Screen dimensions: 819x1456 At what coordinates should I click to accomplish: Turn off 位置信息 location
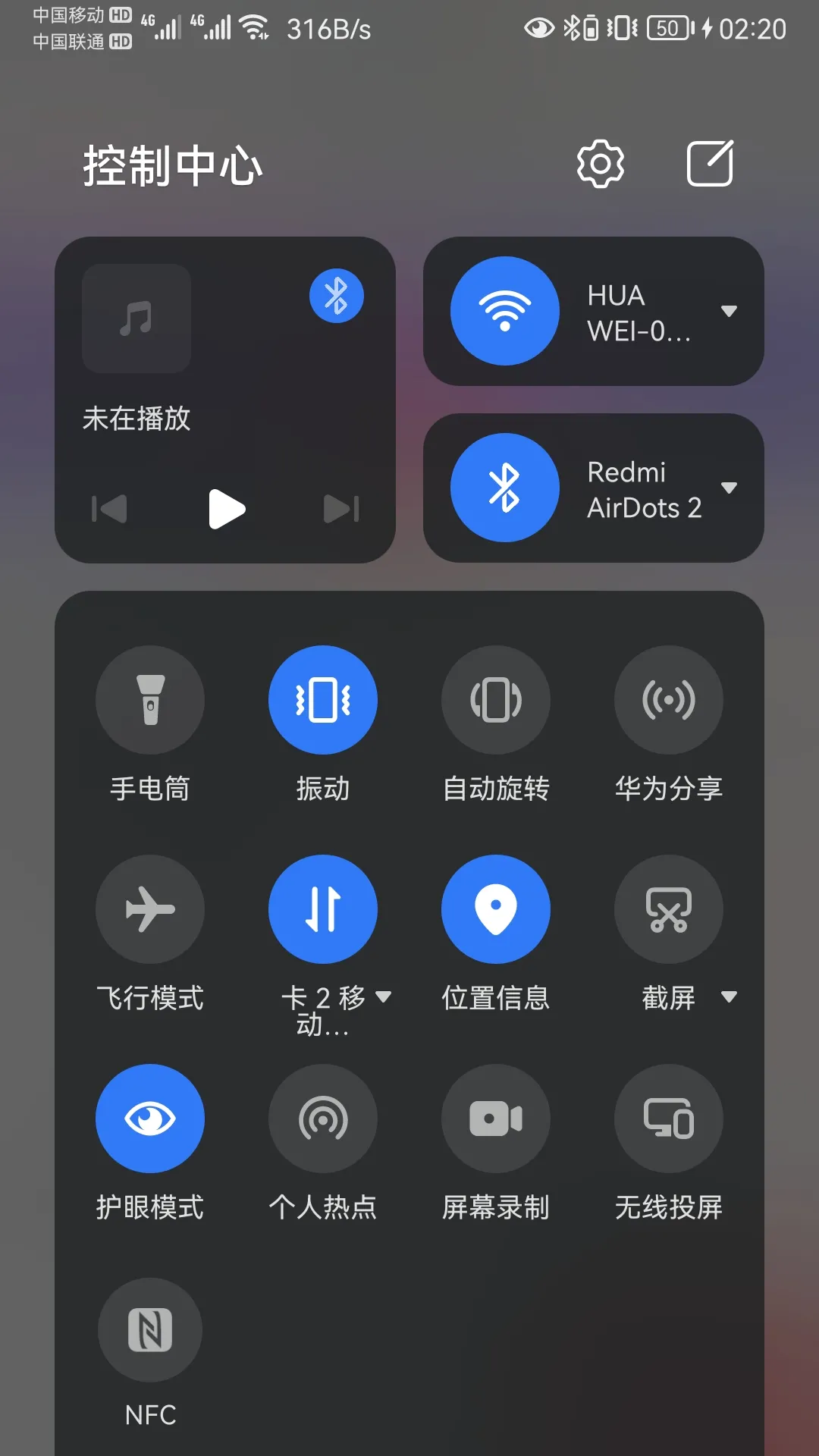point(496,909)
